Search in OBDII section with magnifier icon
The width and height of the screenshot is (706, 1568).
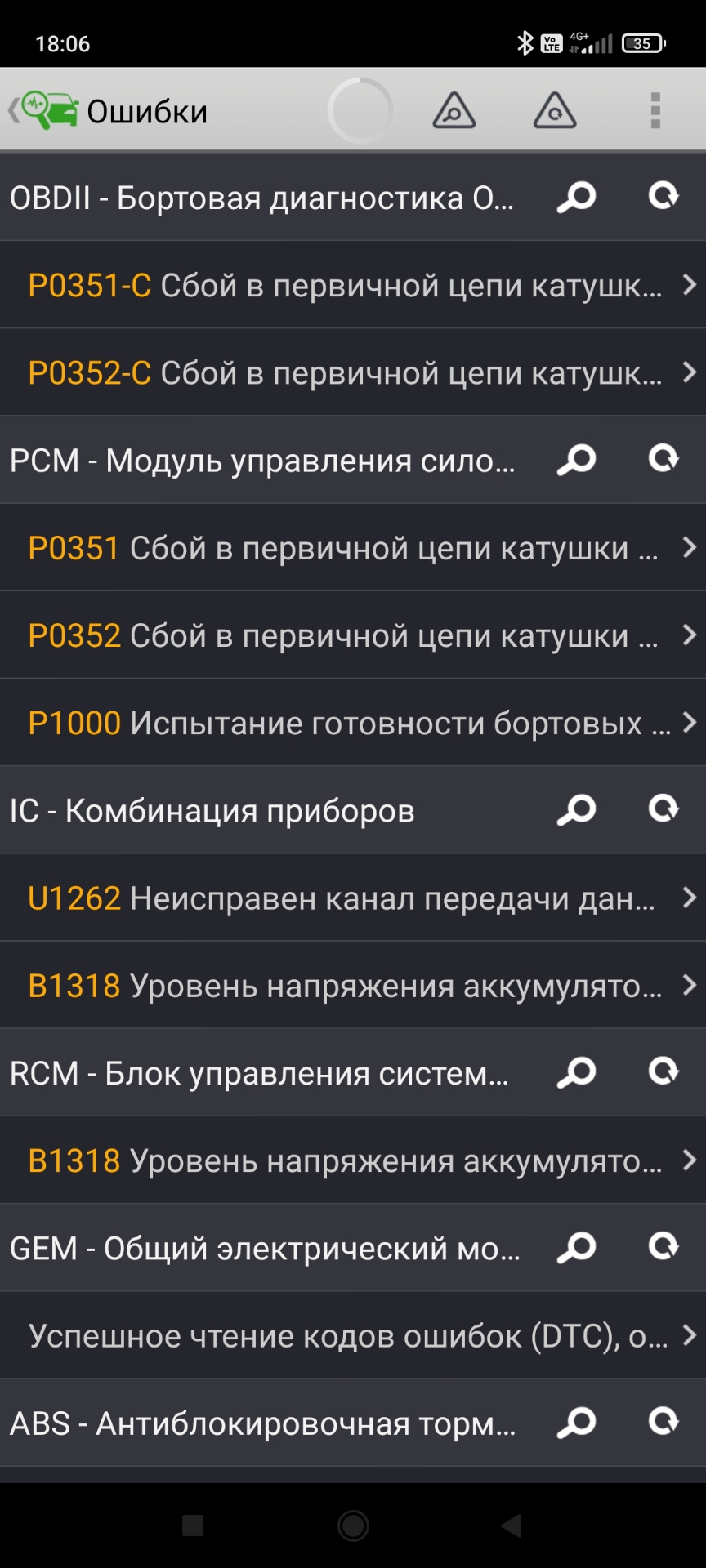(577, 197)
